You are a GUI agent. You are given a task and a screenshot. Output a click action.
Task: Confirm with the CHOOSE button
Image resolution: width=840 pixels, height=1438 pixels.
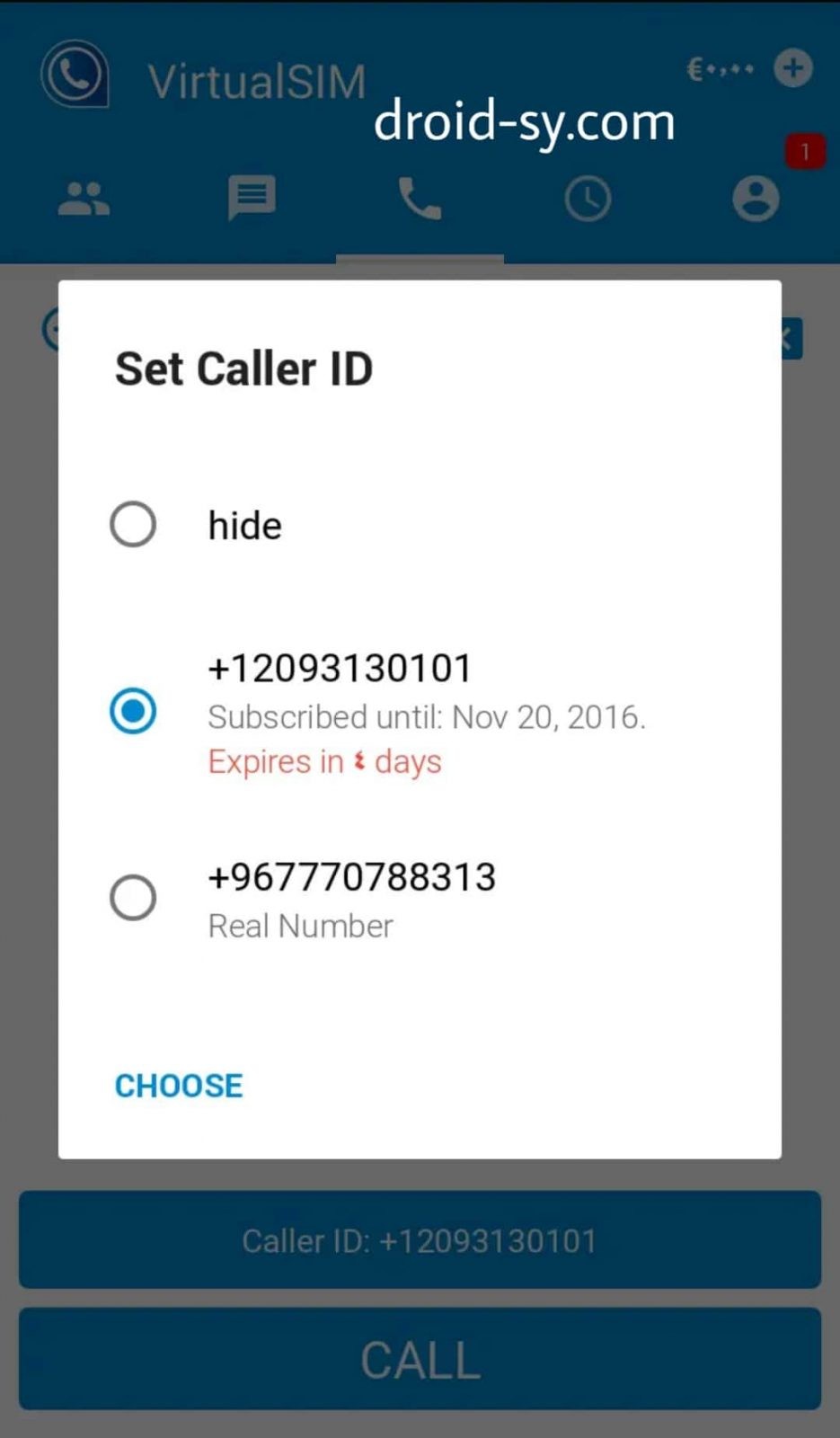coord(179,1086)
